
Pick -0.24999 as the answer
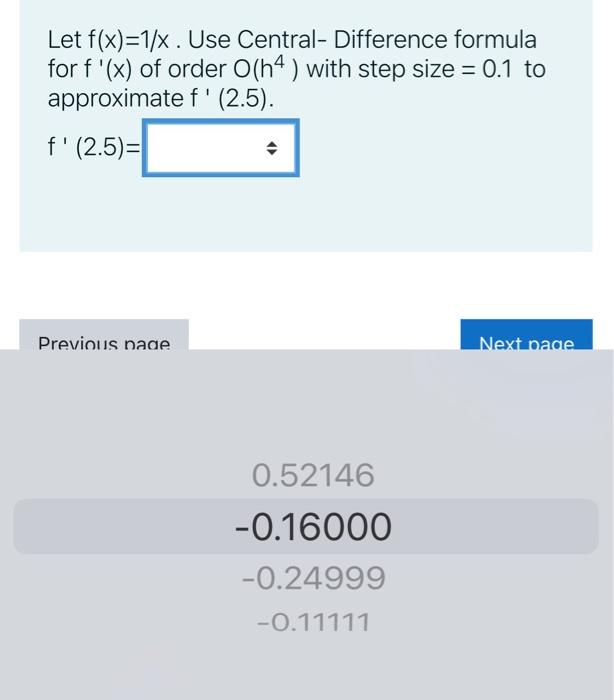pyautogui.click(x=313, y=578)
